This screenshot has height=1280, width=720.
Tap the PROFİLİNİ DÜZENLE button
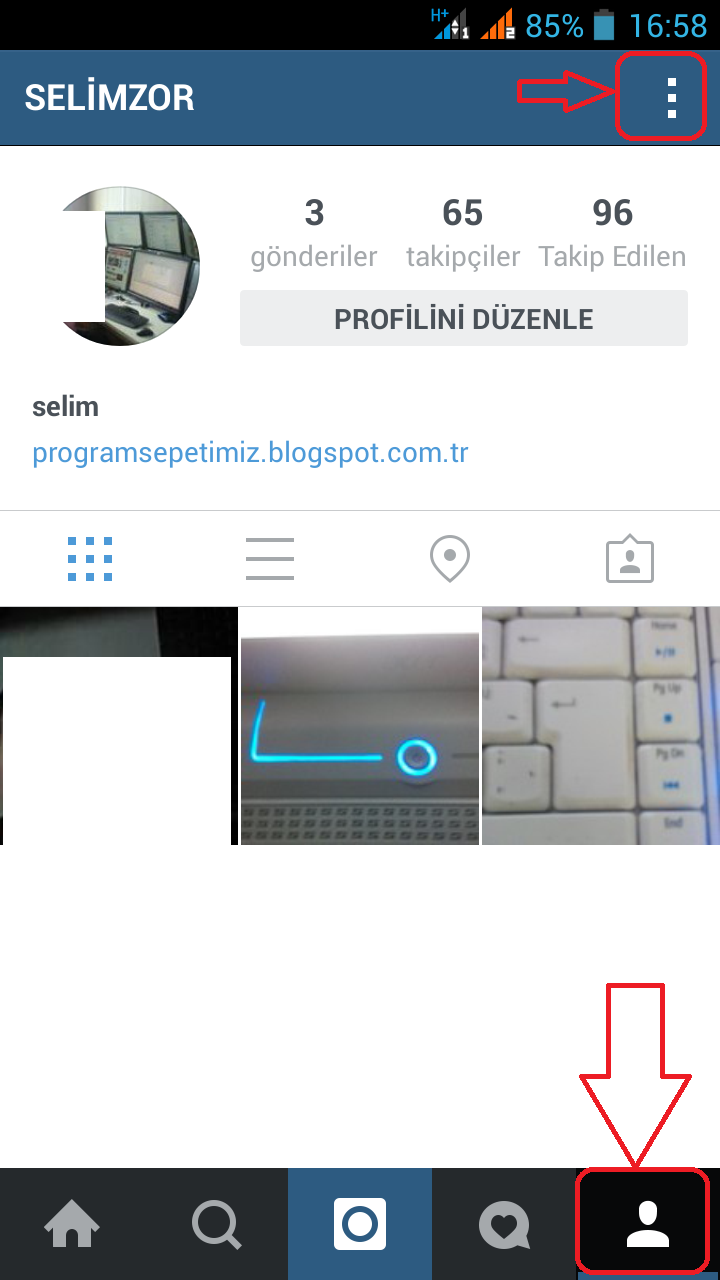click(x=464, y=319)
